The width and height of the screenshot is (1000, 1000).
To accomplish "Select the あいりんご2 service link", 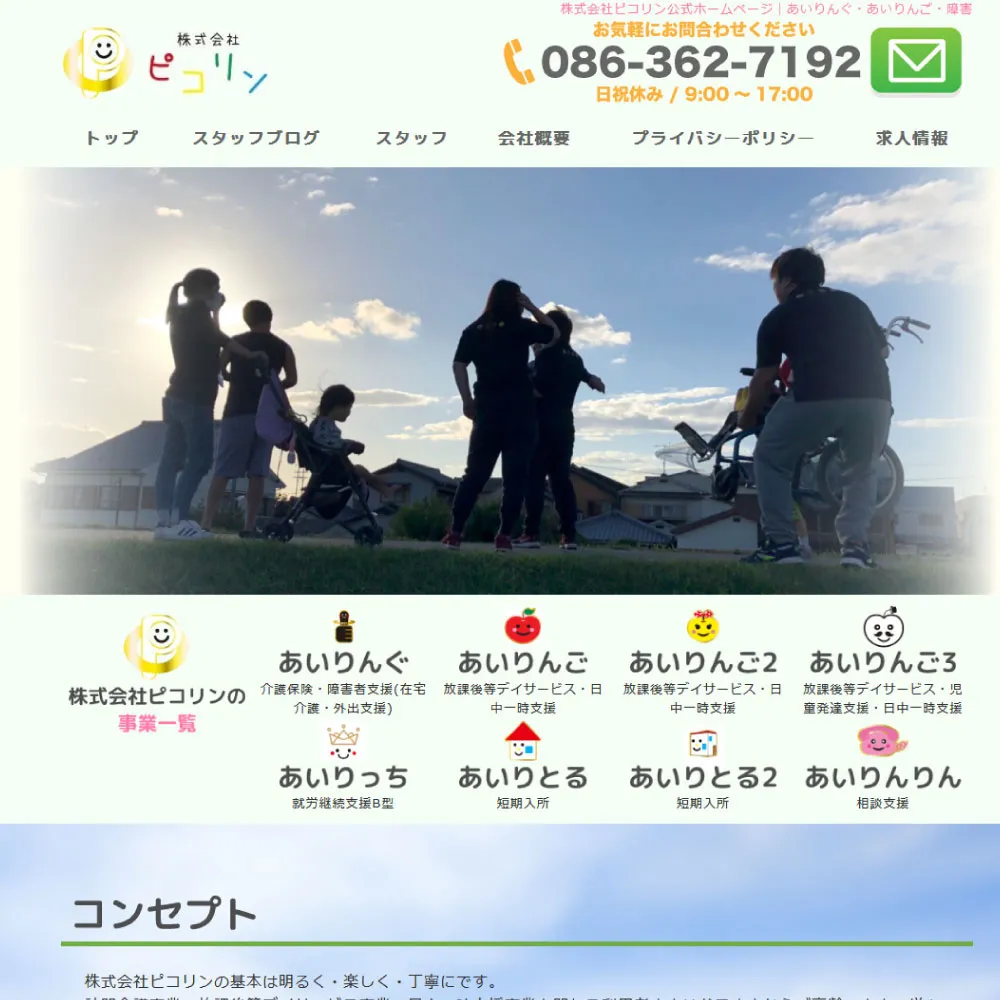I will point(702,662).
